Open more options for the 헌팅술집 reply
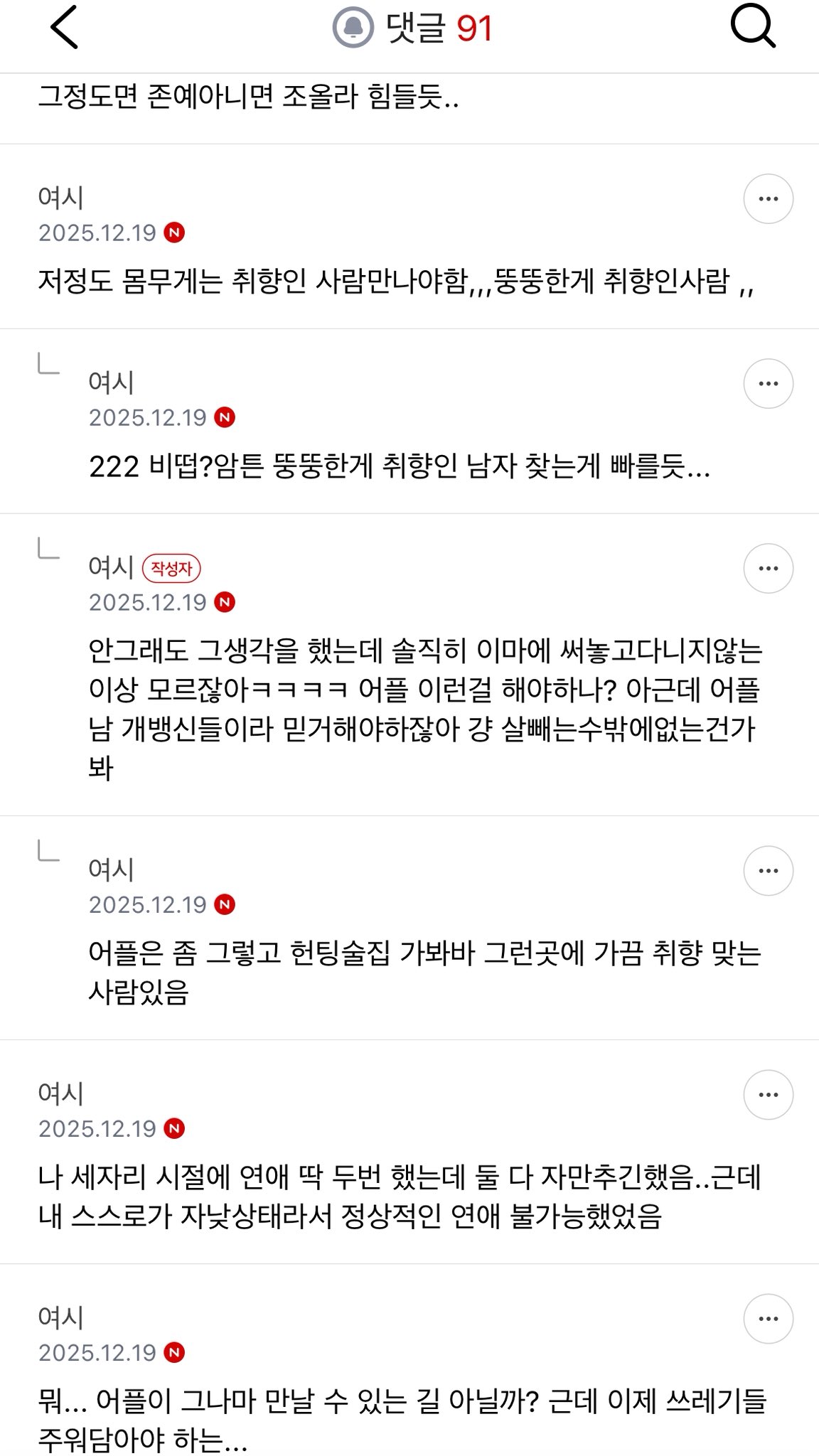The height and width of the screenshot is (1456, 819). coord(769,870)
